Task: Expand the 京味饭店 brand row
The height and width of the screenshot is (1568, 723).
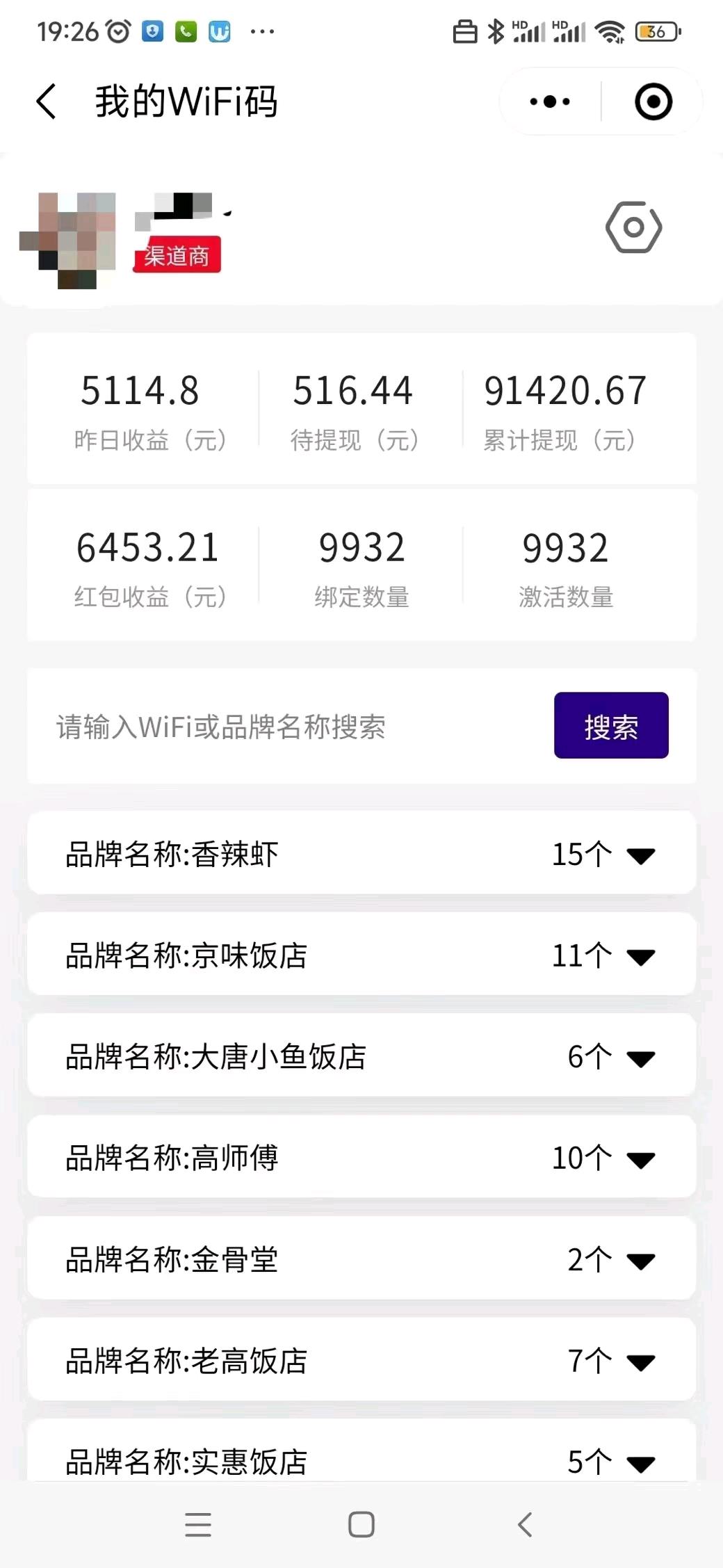Action: (x=361, y=955)
